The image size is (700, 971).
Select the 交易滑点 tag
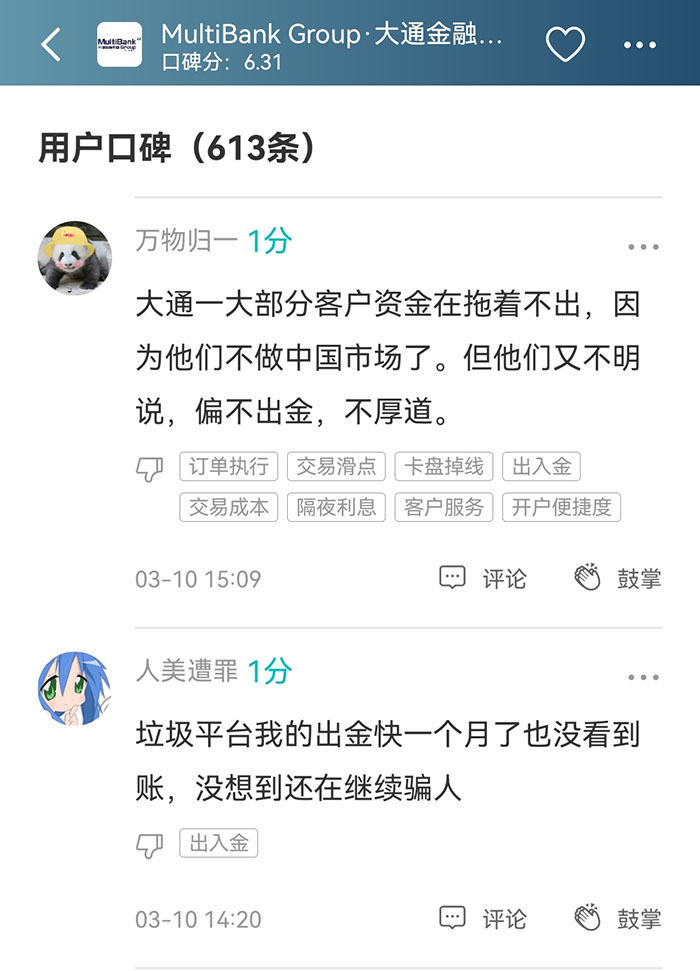(337, 466)
